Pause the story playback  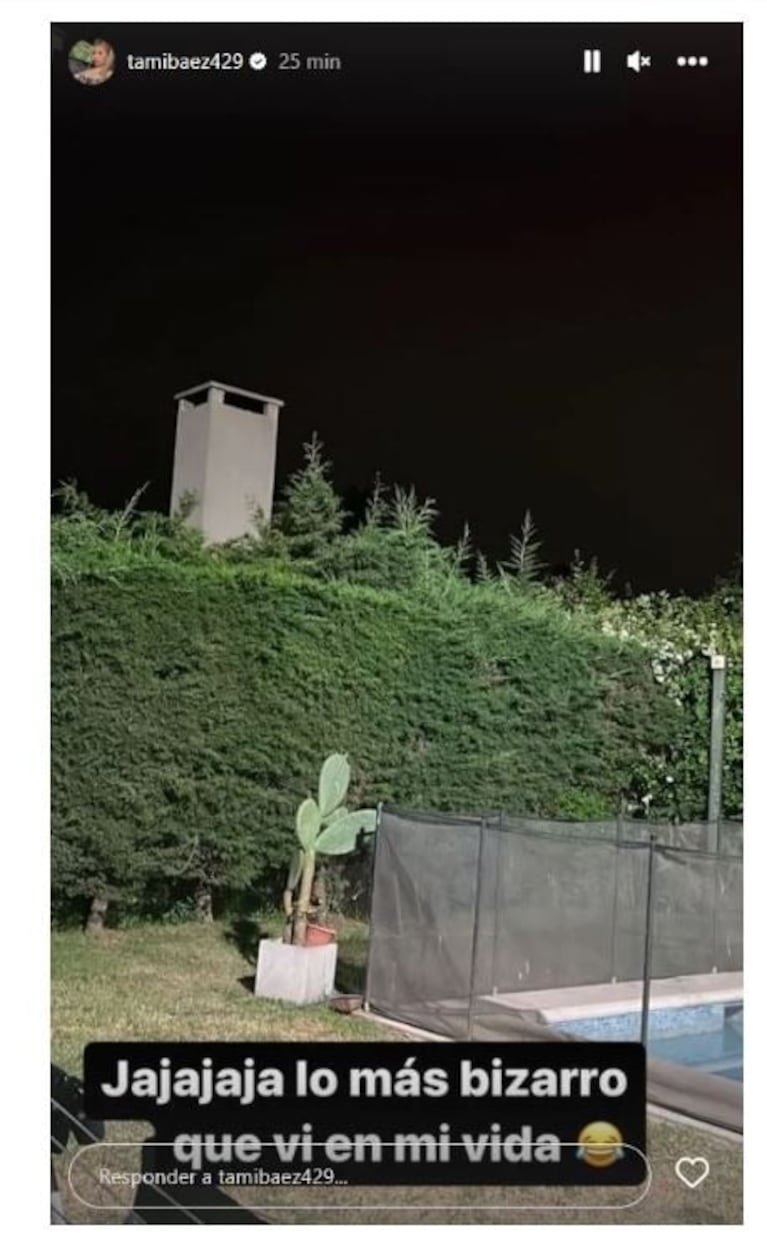(x=592, y=62)
